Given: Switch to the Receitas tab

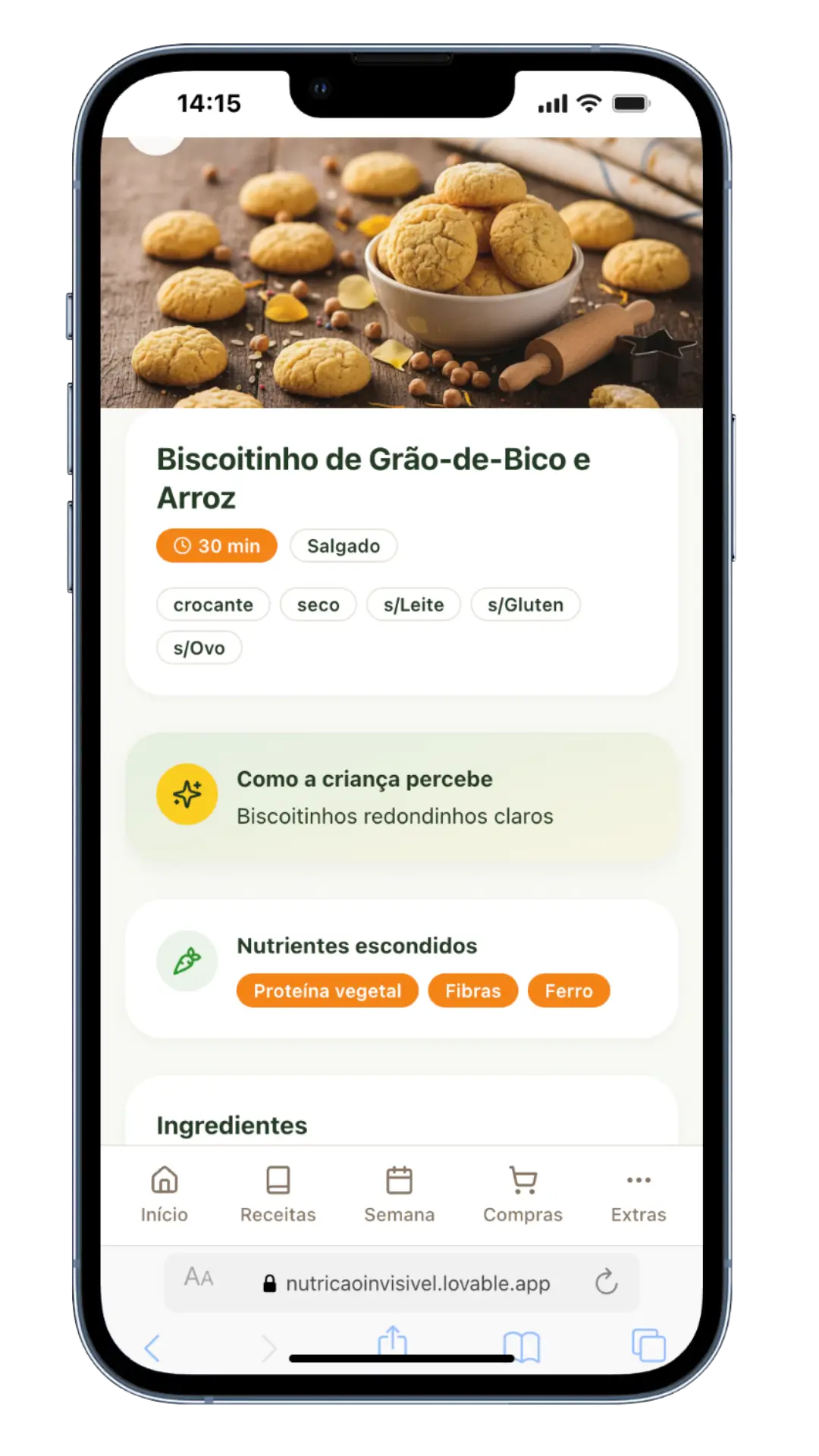Looking at the screenshot, I should [x=278, y=1194].
